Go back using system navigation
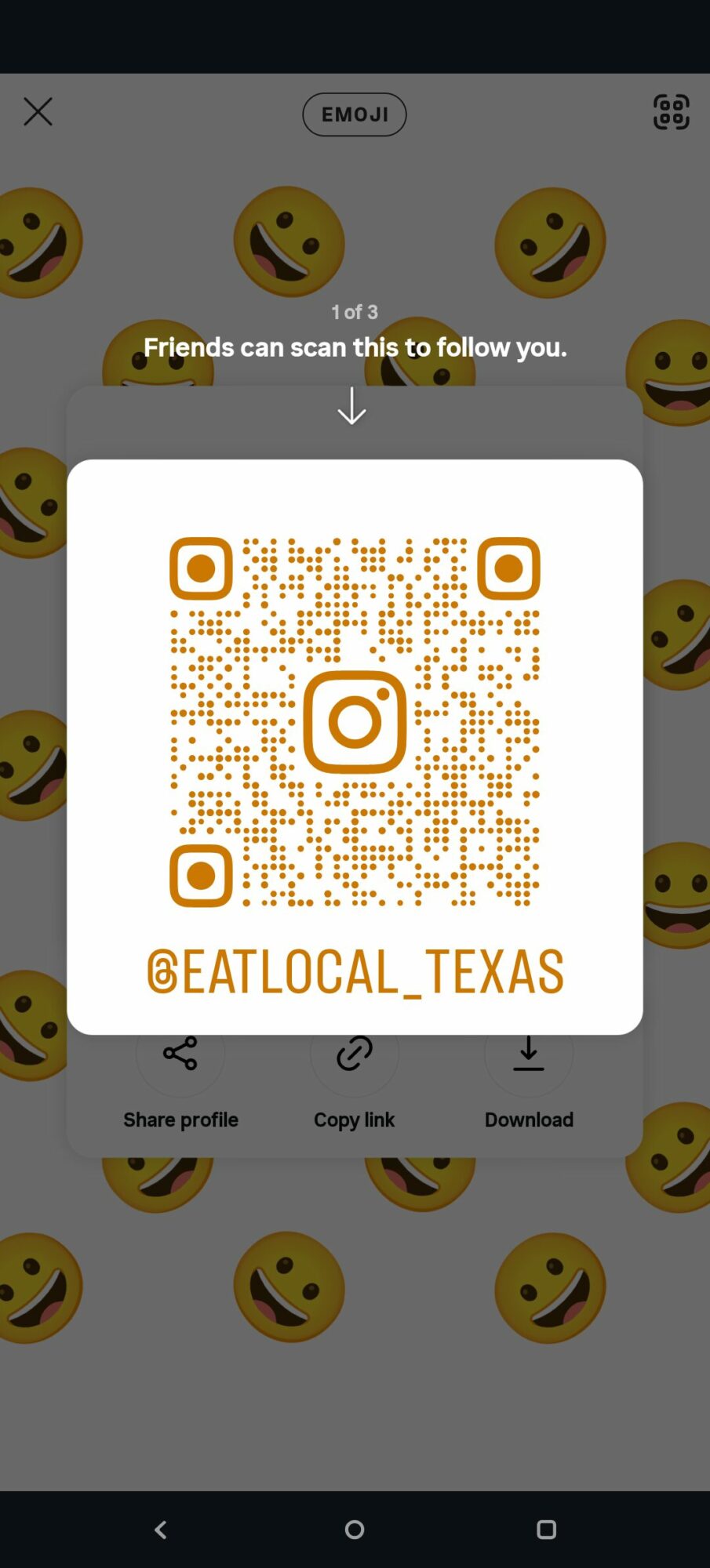Image resolution: width=710 pixels, height=1568 pixels. point(161,1530)
